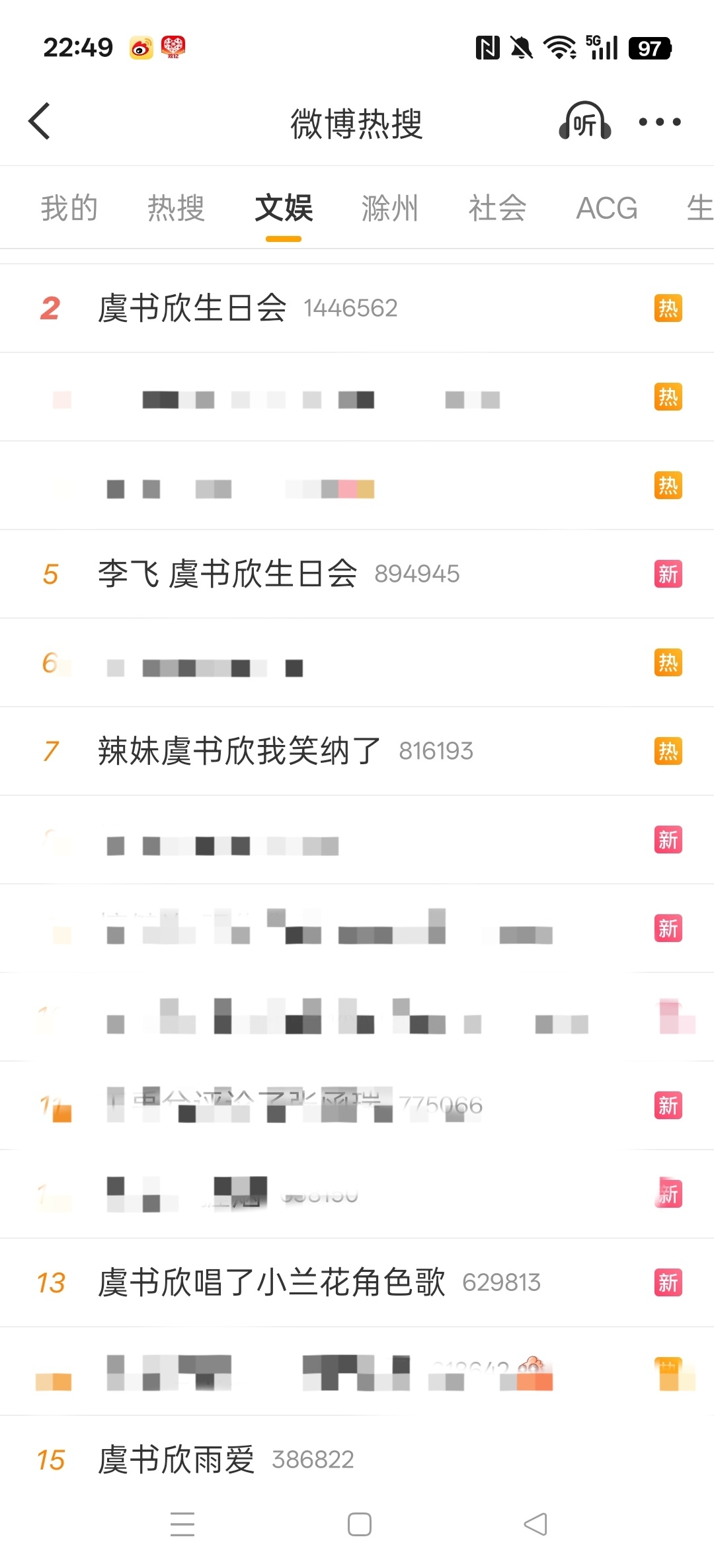Open the 我的 tab
The image size is (714, 1568).
point(69,208)
